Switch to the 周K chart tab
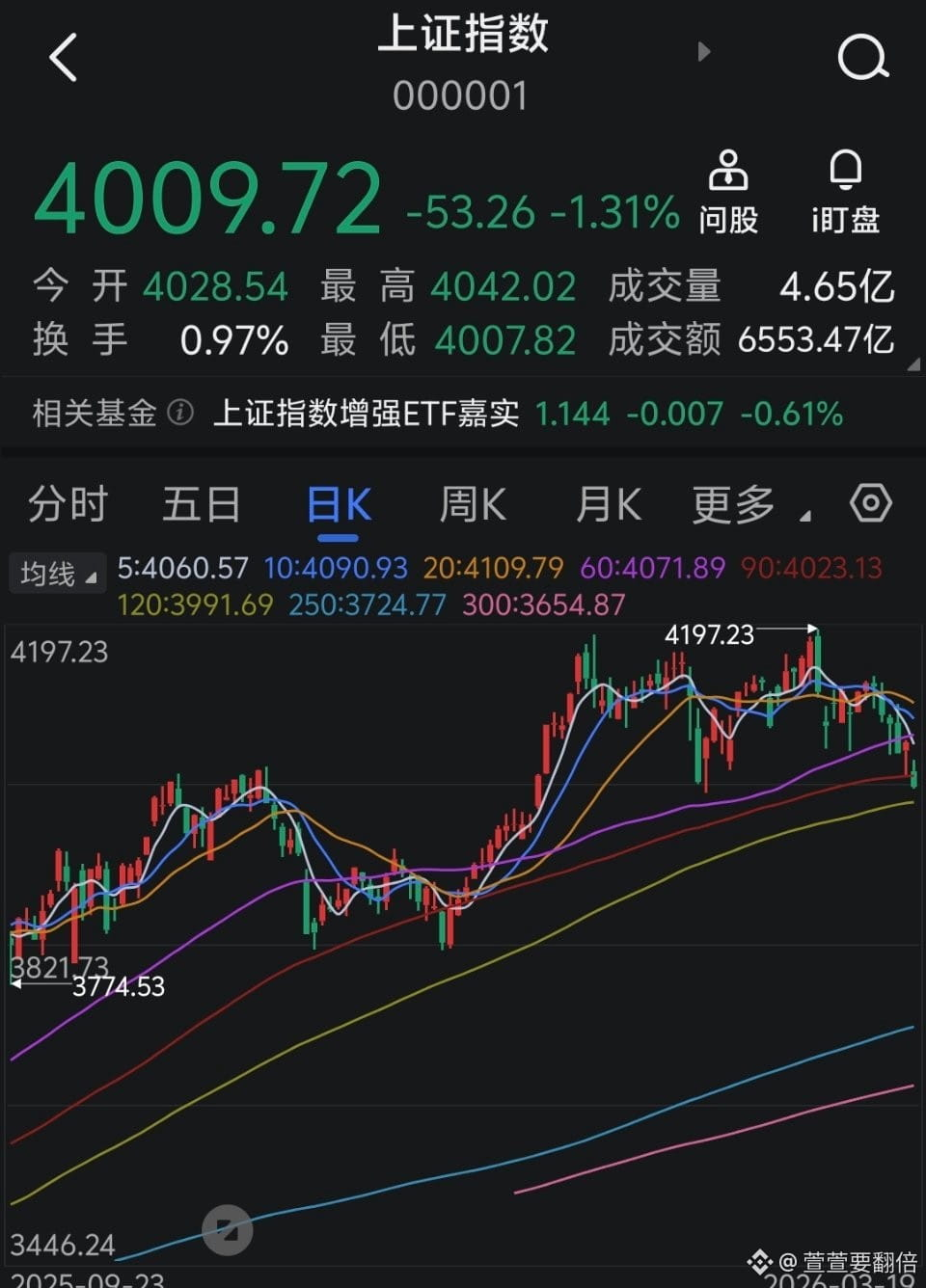Image resolution: width=926 pixels, height=1288 pixels. 473,504
